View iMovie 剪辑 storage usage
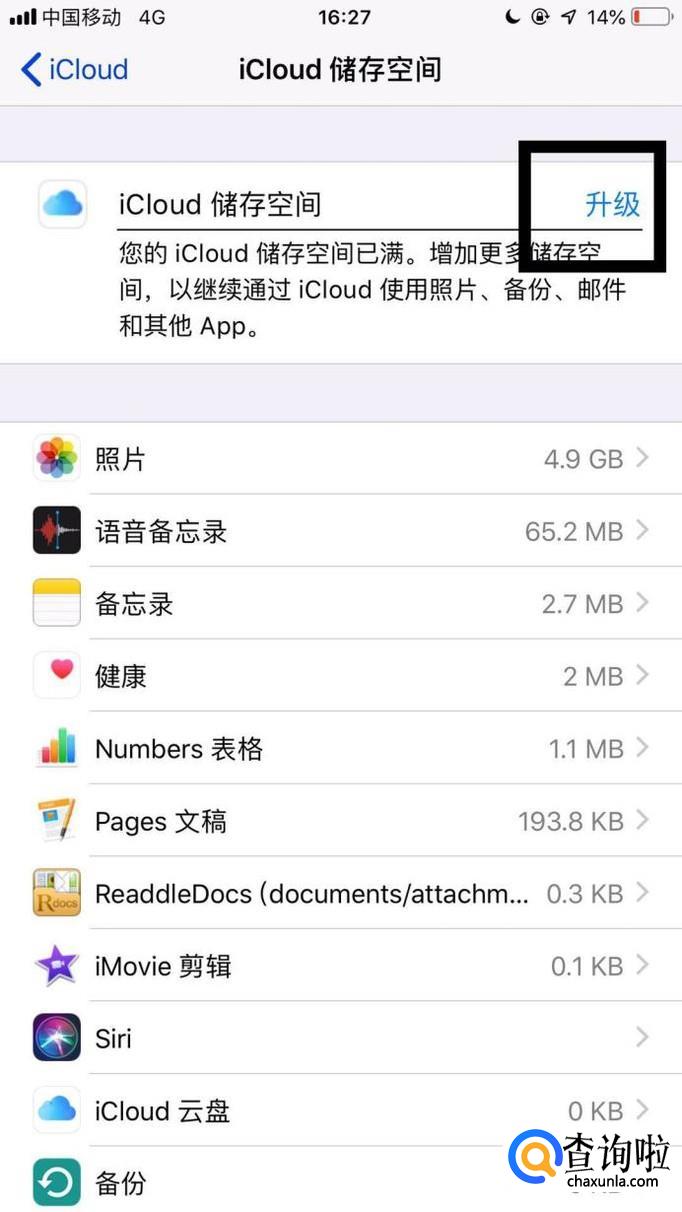This screenshot has height=1212, width=682. tap(340, 966)
